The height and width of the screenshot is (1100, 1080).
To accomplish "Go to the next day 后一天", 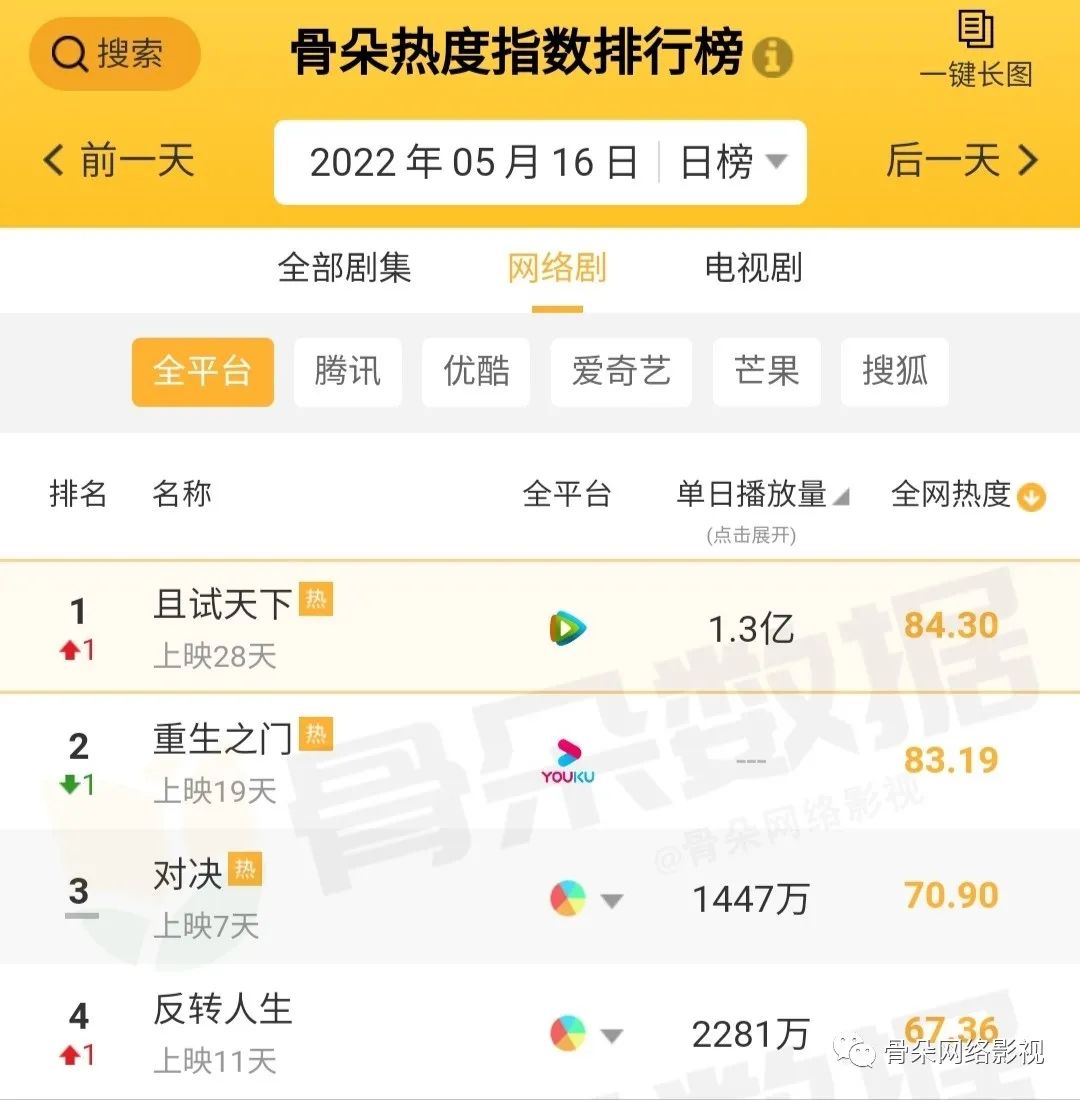I will [962, 161].
